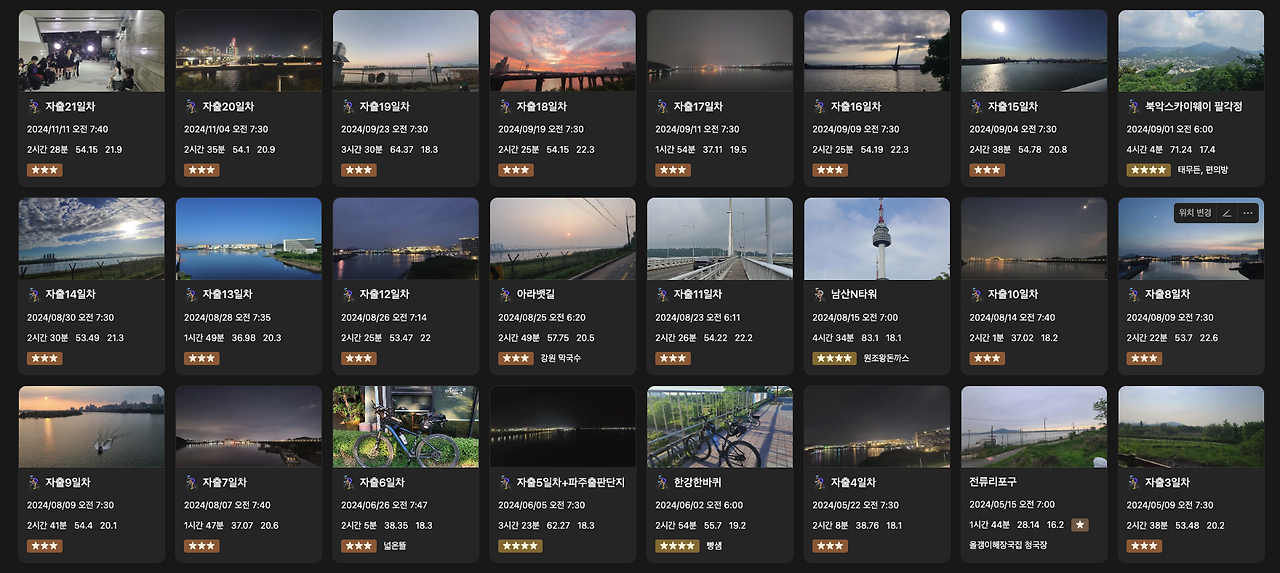The height and width of the screenshot is (573, 1280).
Task: Open the 자출5일차+파주출판단지 card
Action: pyautogui.click(x=562, y=474)
